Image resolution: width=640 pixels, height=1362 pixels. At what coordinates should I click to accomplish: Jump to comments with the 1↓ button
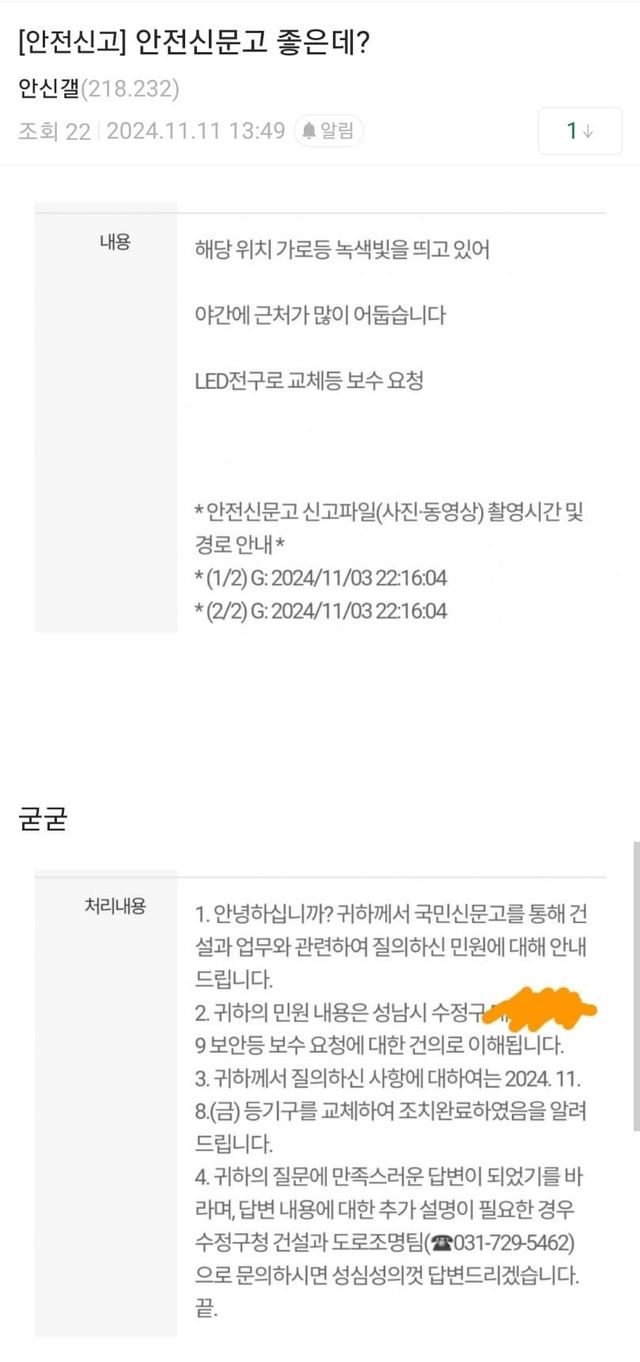click(x=579, y=131)
